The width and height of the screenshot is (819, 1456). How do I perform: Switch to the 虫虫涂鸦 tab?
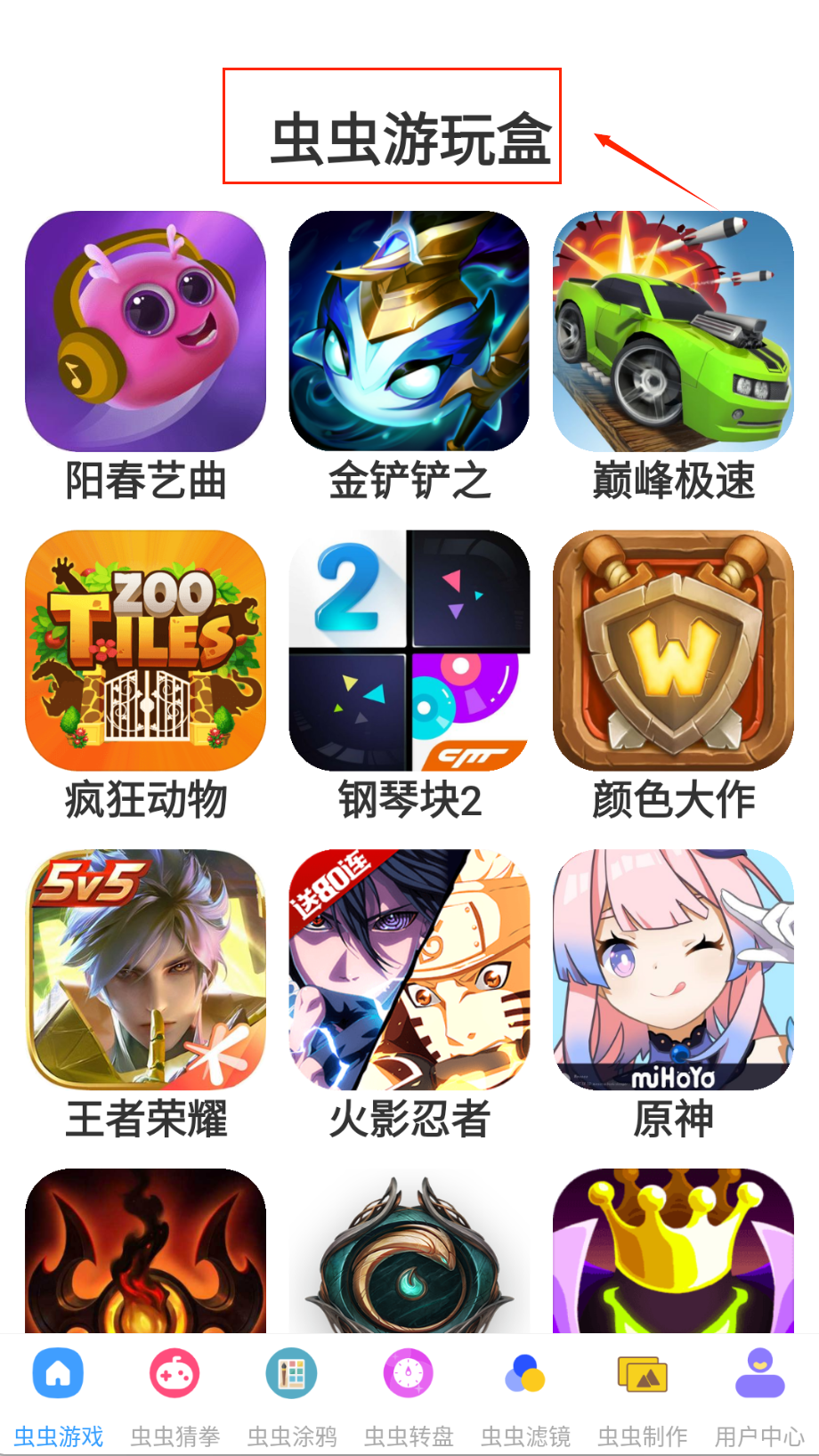(292, 1395)
